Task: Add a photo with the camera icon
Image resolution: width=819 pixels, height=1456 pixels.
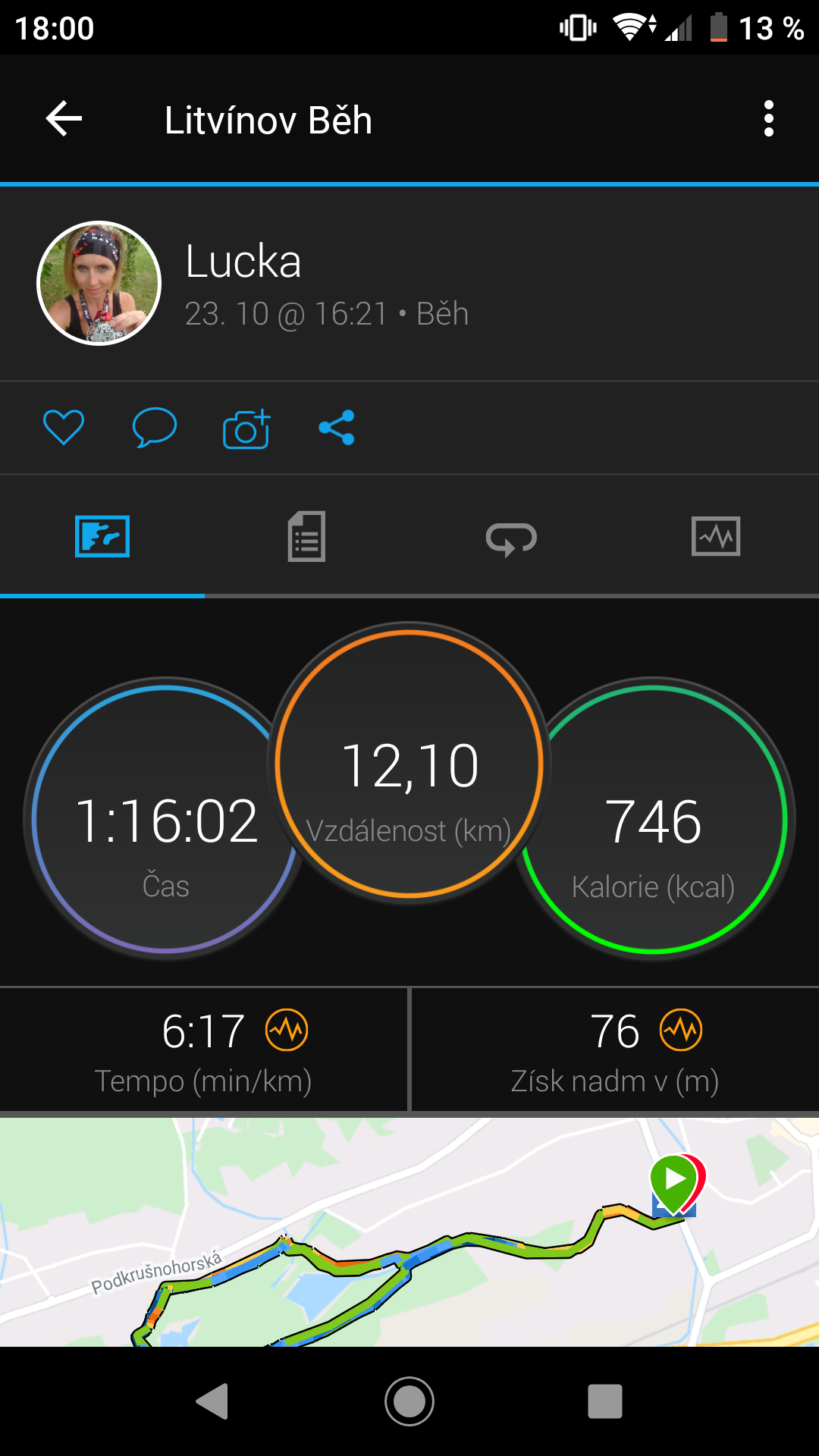Action: click(x=246, y=428)
